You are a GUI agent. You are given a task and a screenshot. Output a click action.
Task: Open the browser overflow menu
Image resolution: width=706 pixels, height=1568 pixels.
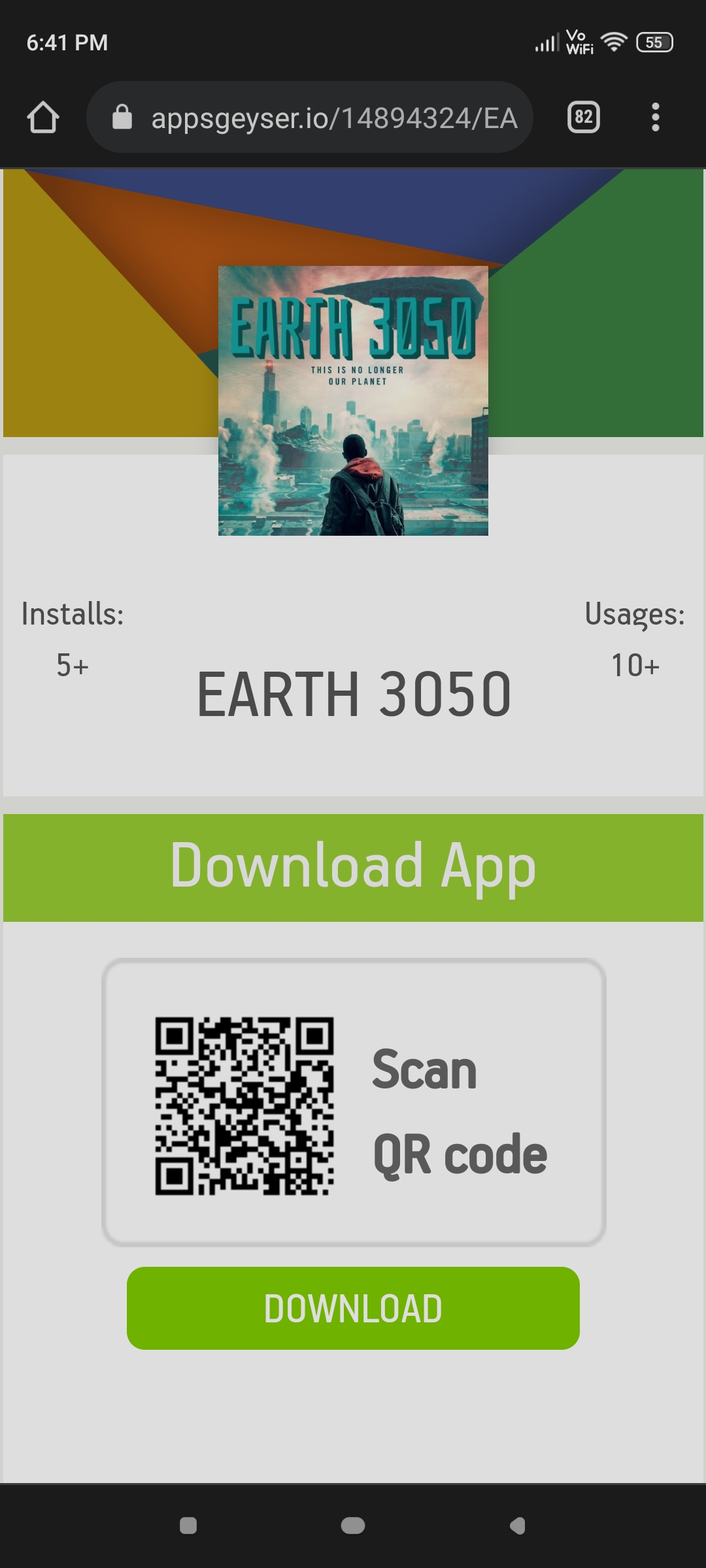[x=655, y=118]
